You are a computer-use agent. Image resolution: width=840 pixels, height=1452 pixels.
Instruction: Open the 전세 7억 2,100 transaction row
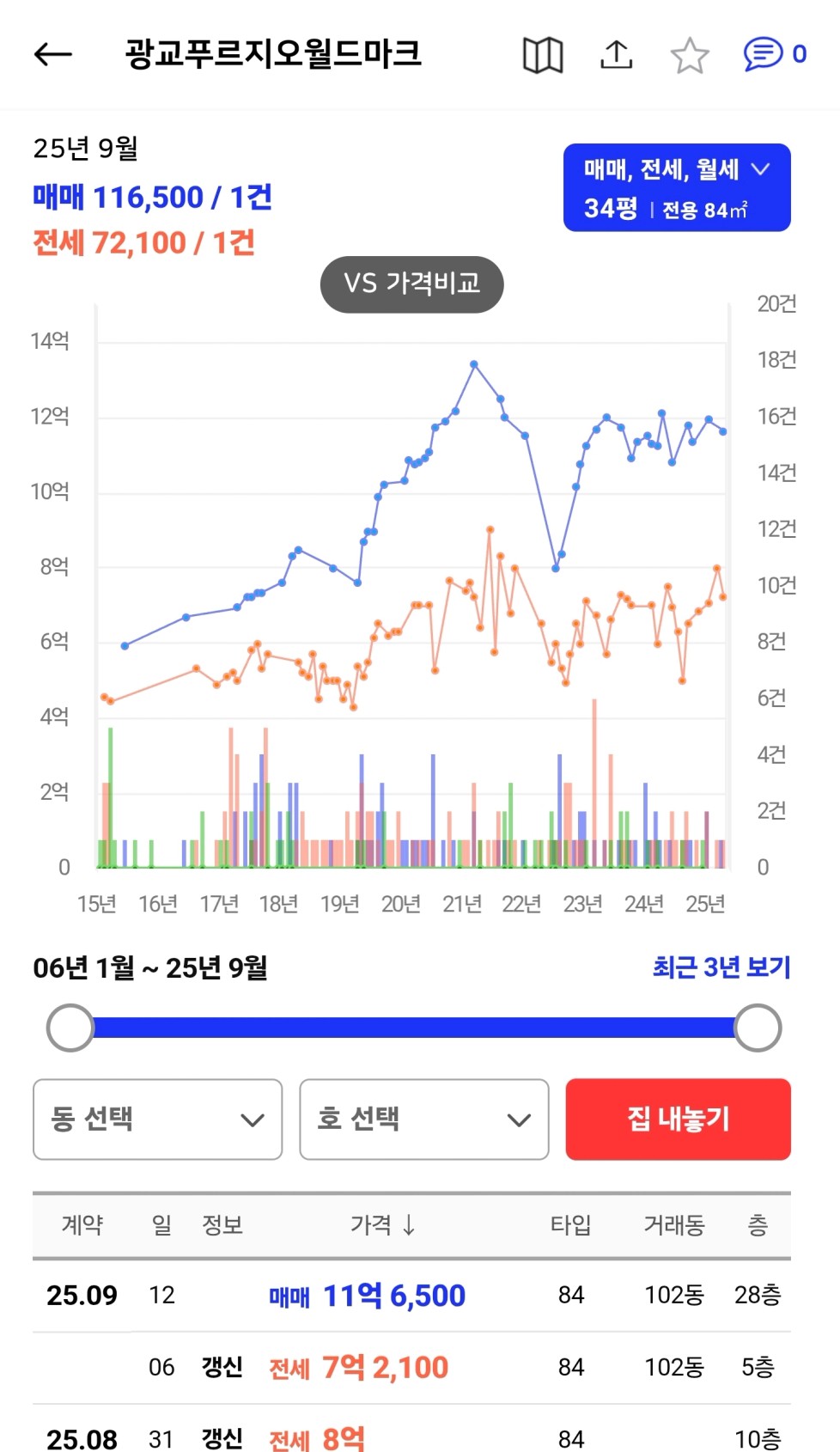pos(412,1367)
